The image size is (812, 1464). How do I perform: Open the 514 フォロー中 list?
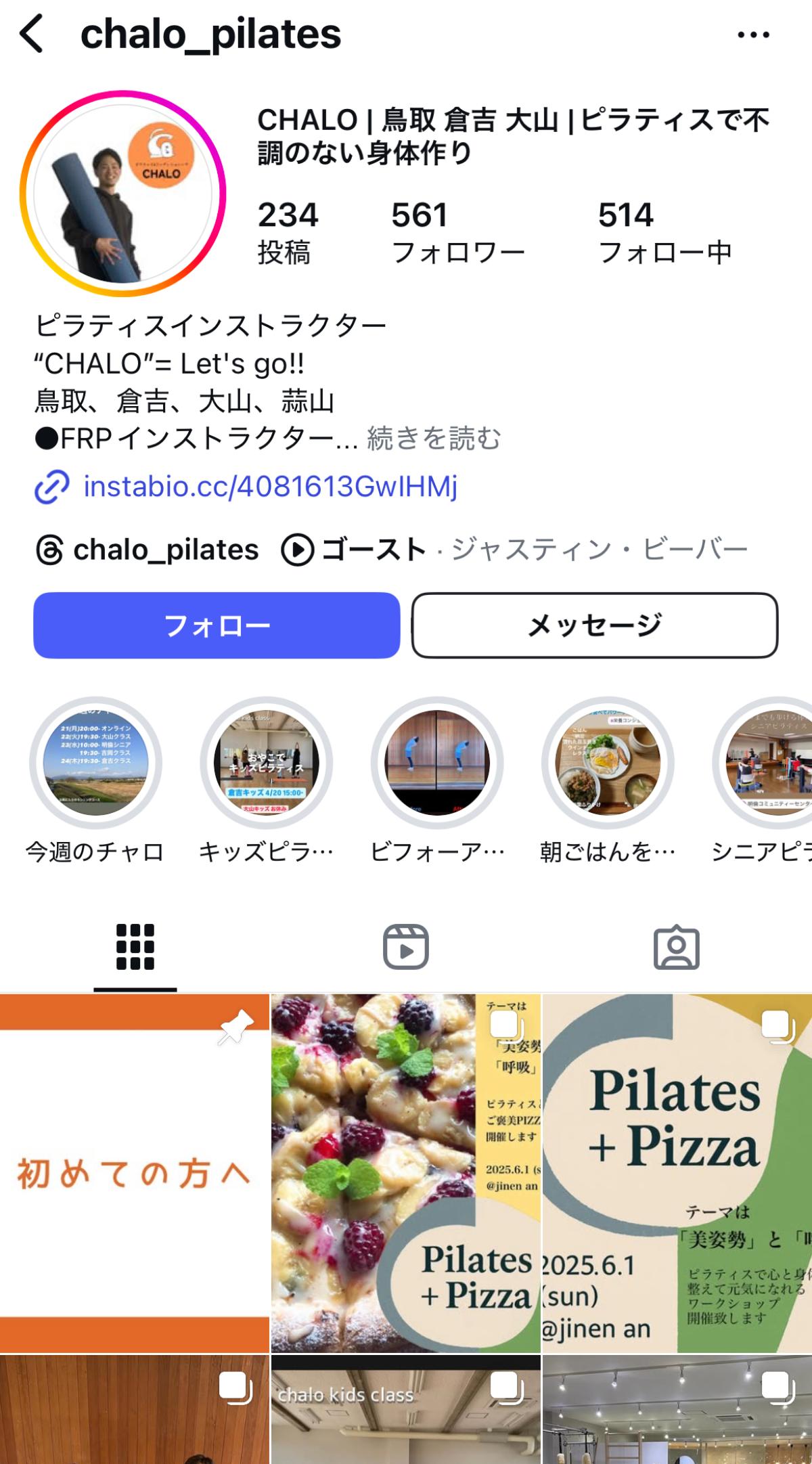click(x=664, y=232)
